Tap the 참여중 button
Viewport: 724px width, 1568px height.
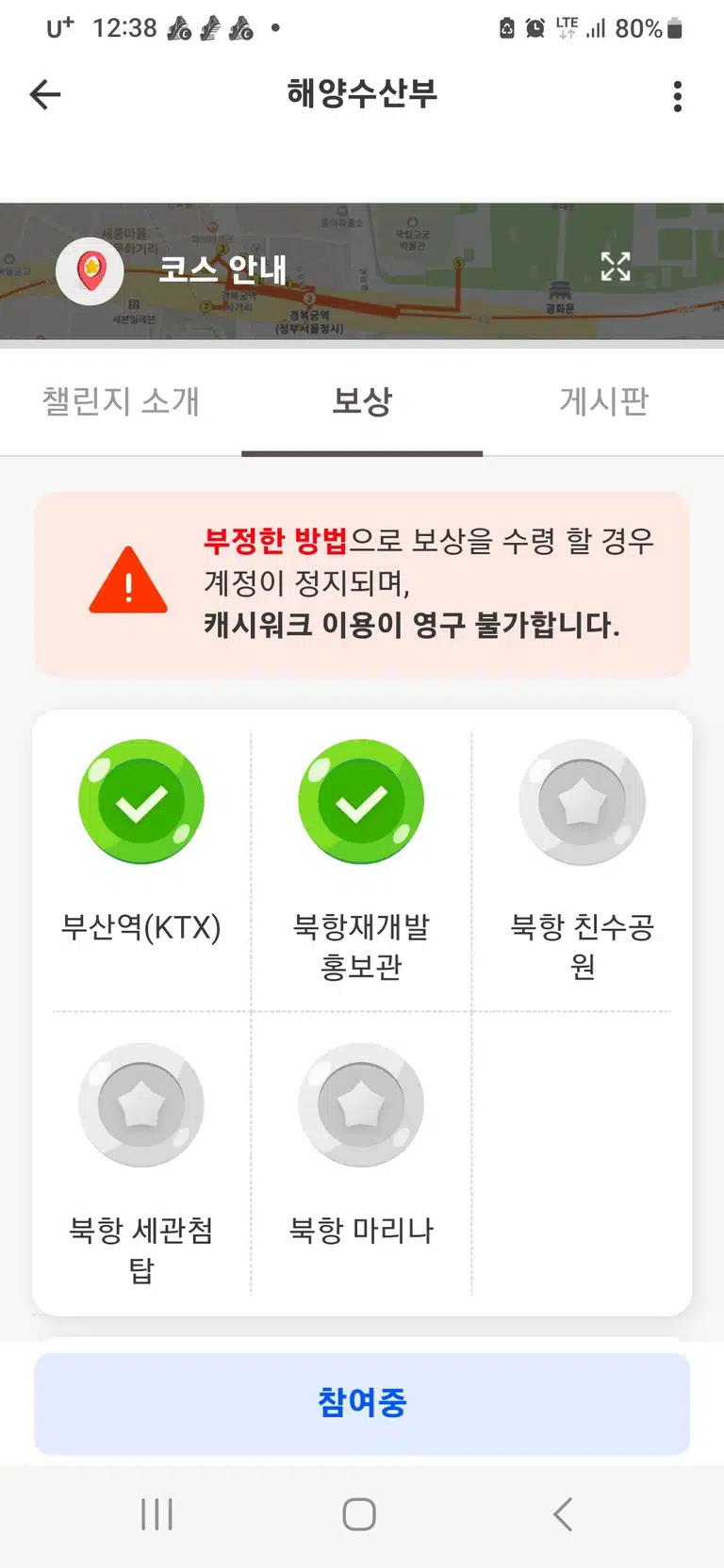coord(362,1403)
